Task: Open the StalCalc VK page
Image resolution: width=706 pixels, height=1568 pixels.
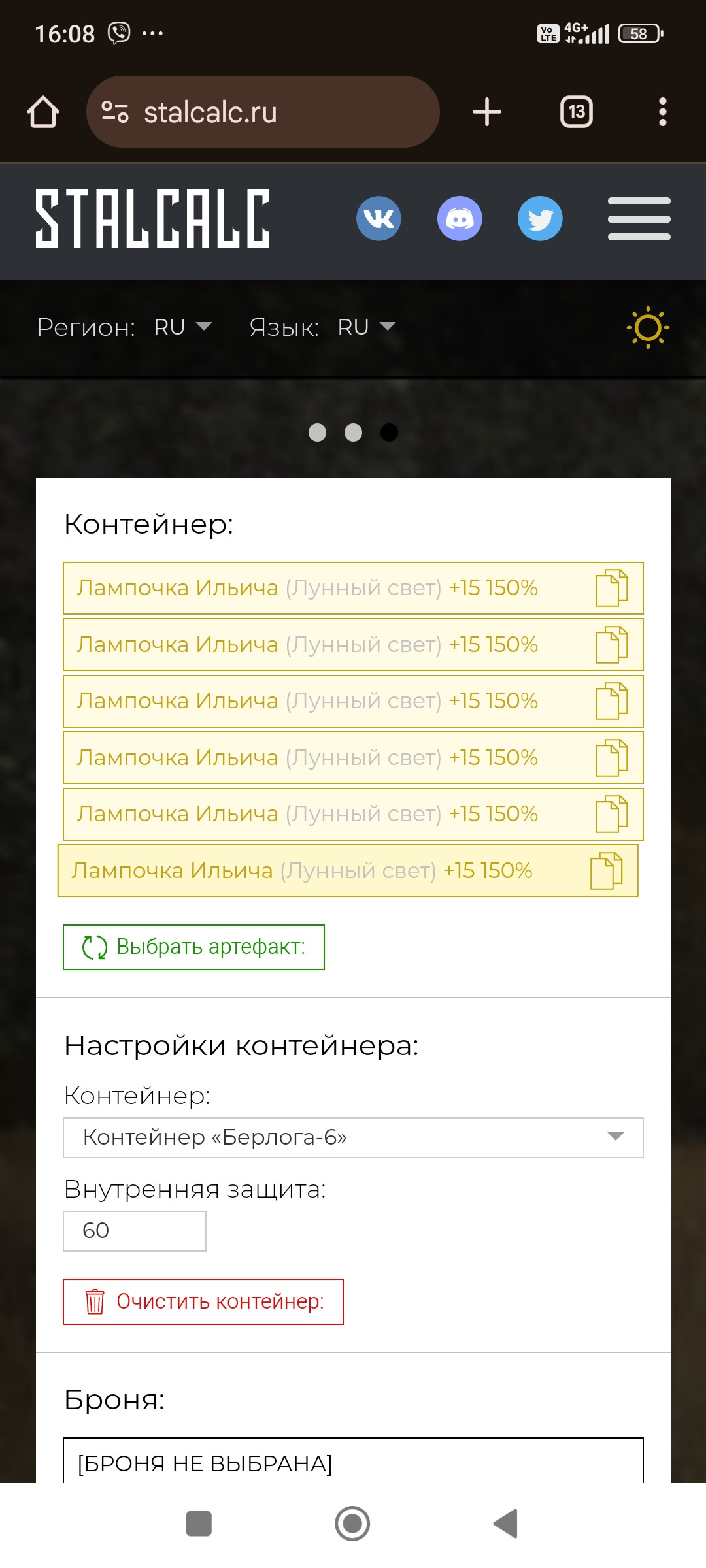Action: (x=378, y=218)
